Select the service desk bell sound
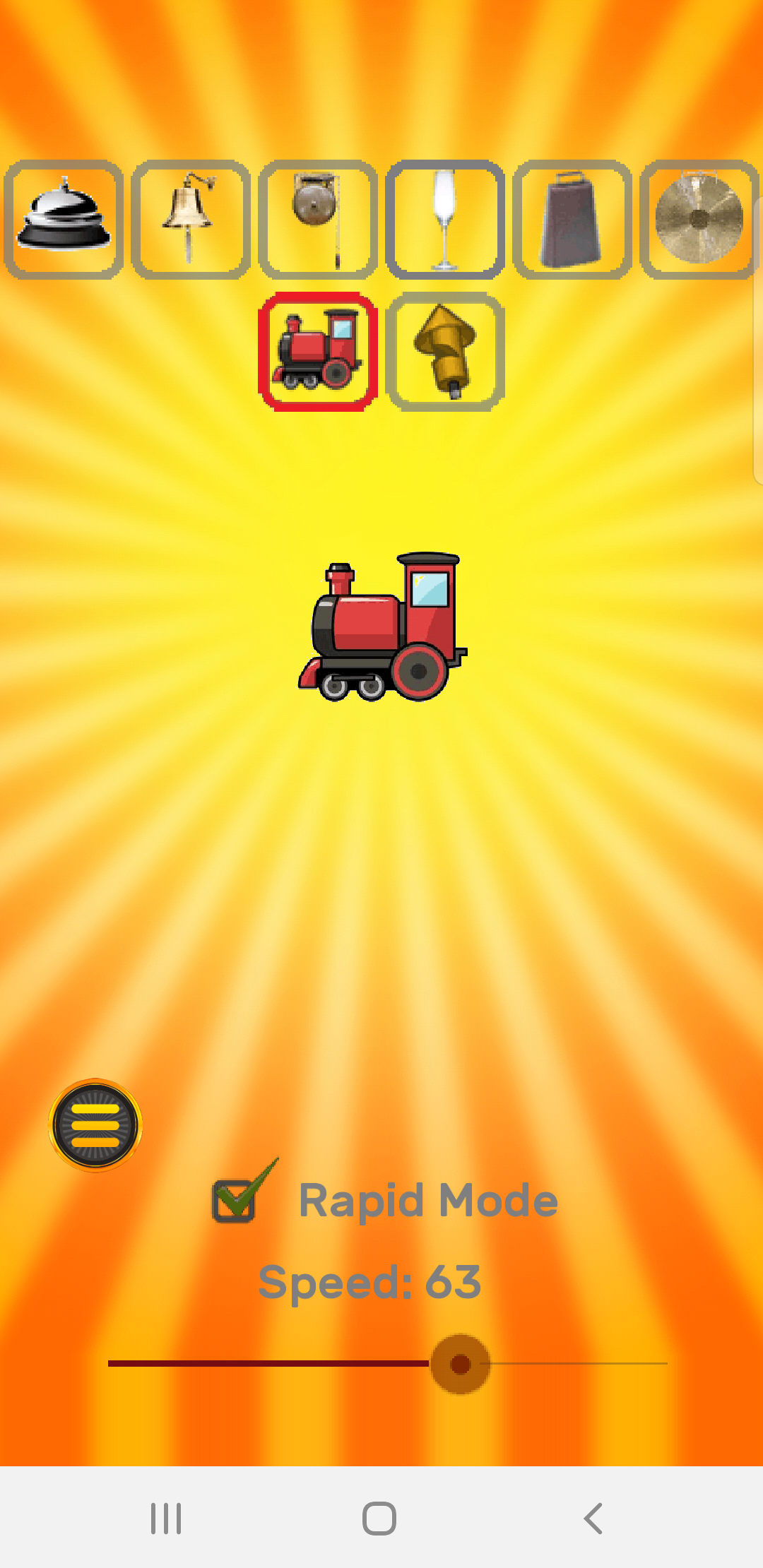Viewport: 763px width, 1568px height. point(64,219)
